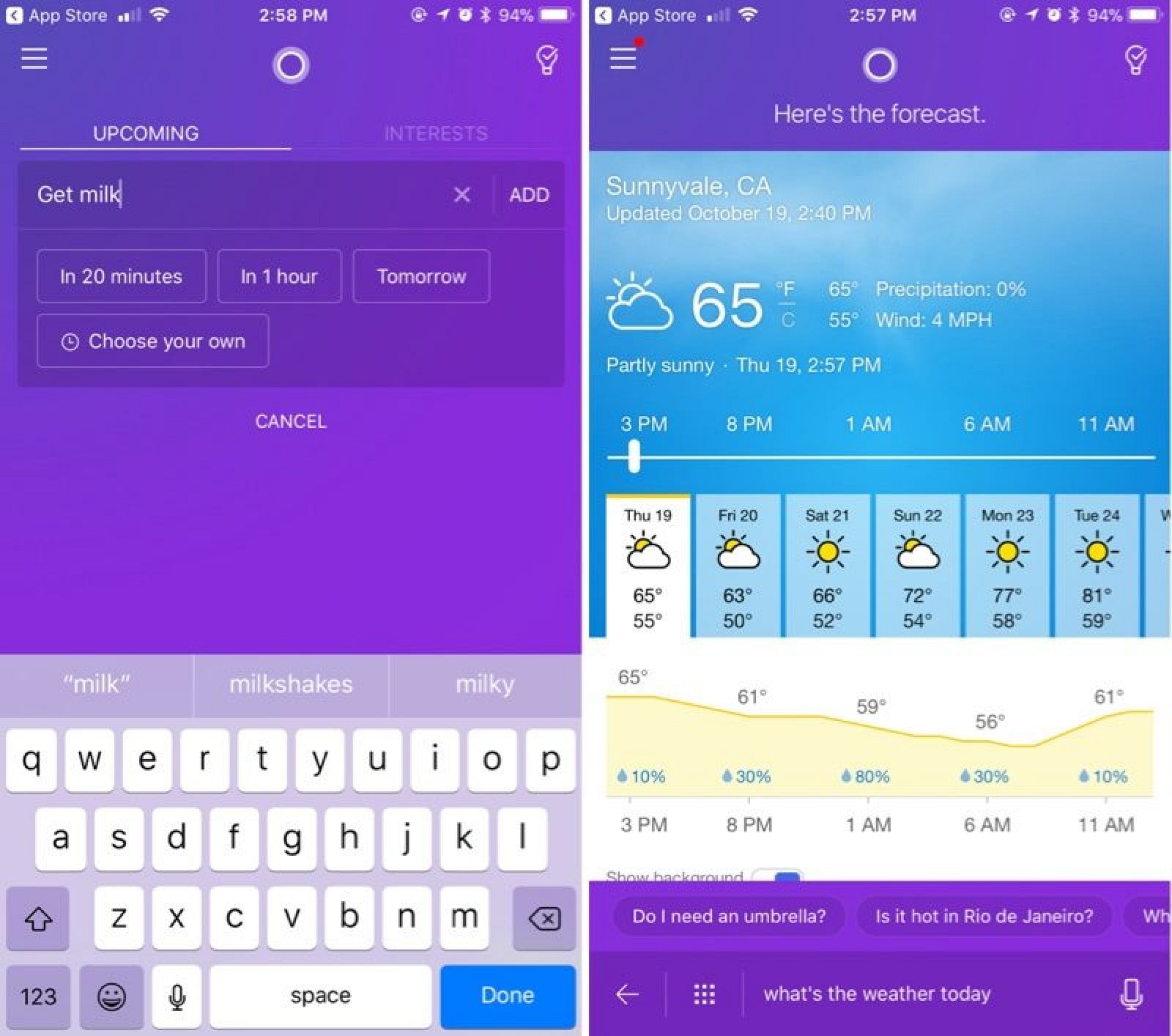The image size is (1172, 1036).
Task: Switch to the INTERESTS tab
Action: click(435, 133)
